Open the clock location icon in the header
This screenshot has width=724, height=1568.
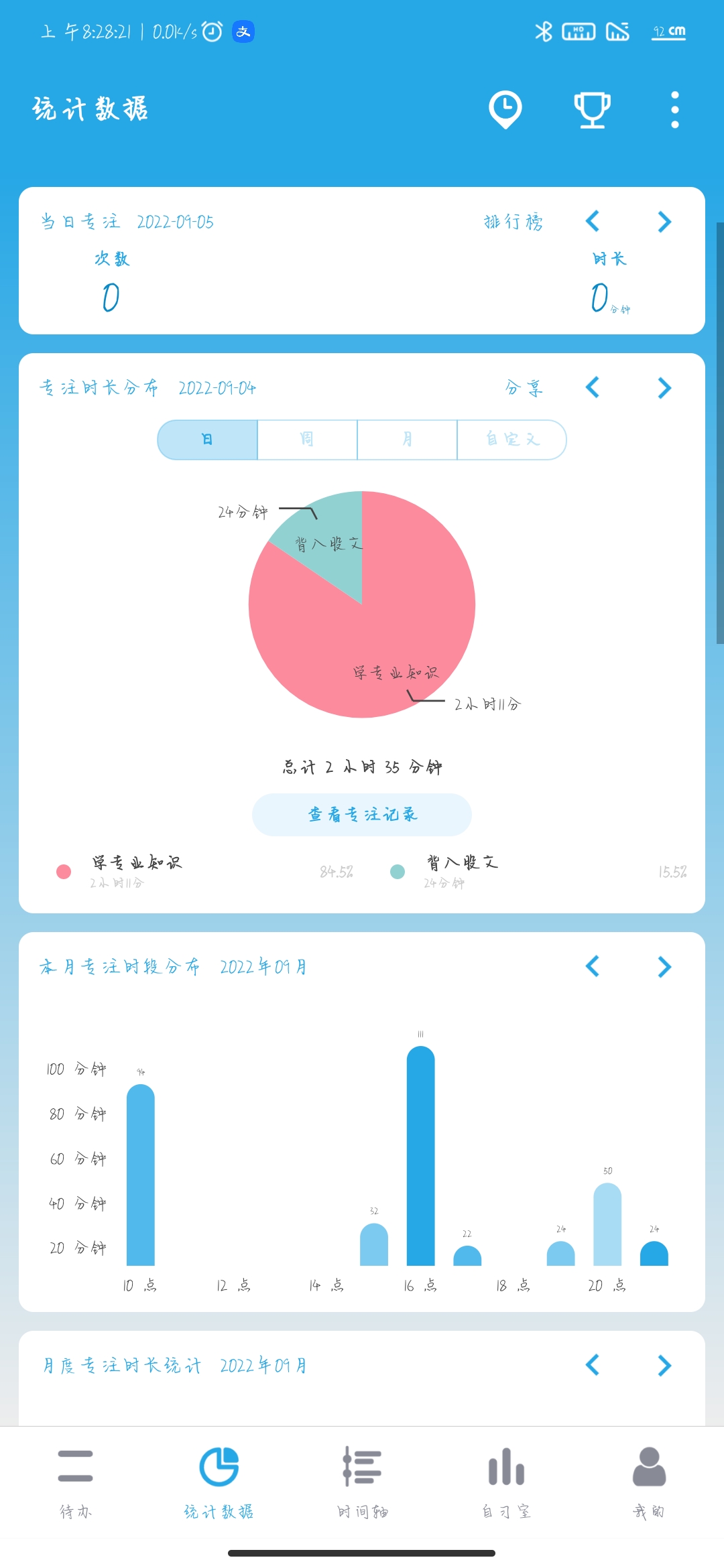click(505, 109)
